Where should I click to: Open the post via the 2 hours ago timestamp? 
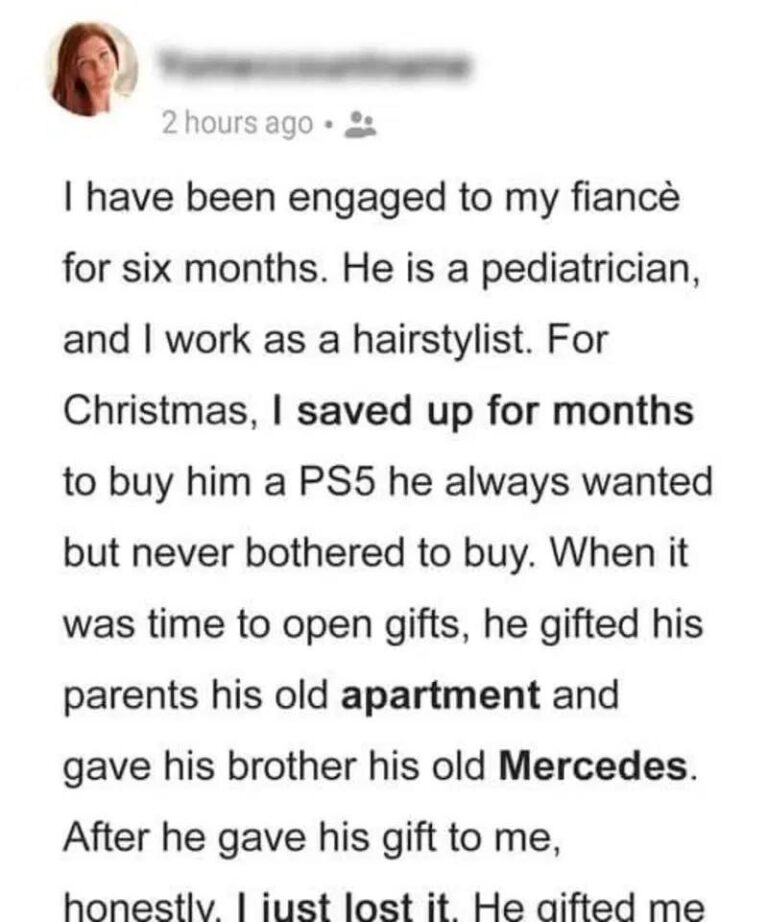(239, 127)
